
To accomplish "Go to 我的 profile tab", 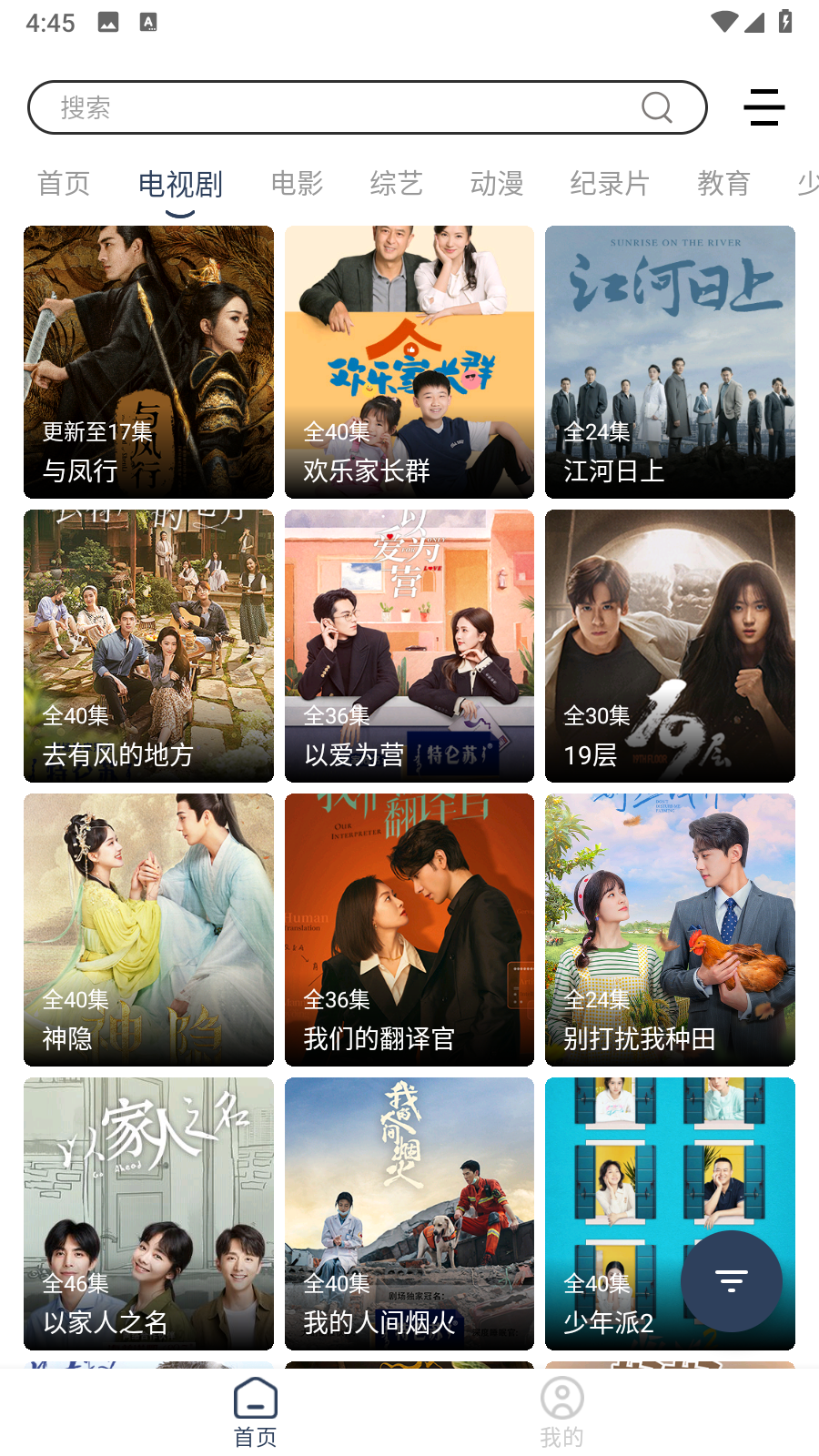I will click(x=561, y=1412).
